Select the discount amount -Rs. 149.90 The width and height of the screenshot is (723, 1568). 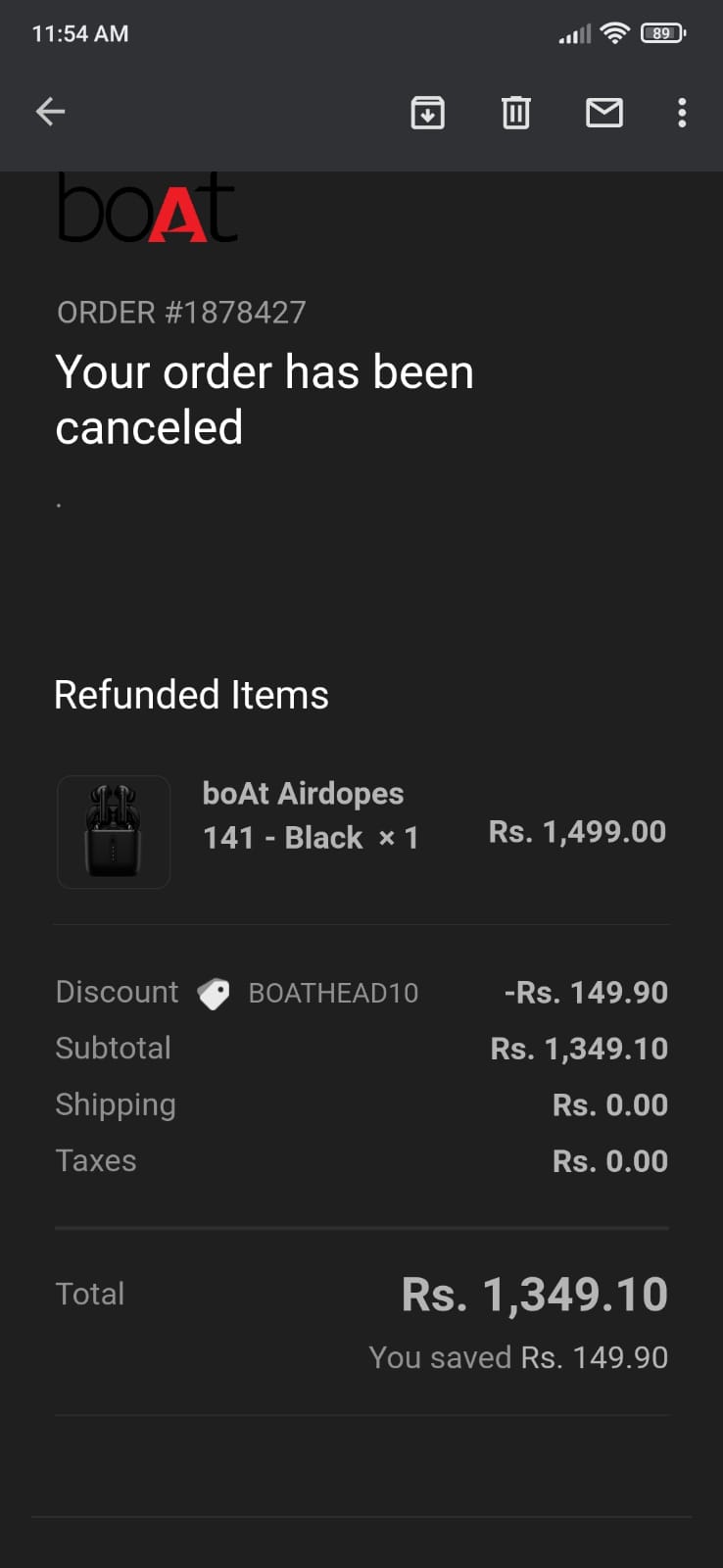coord(587,992)
